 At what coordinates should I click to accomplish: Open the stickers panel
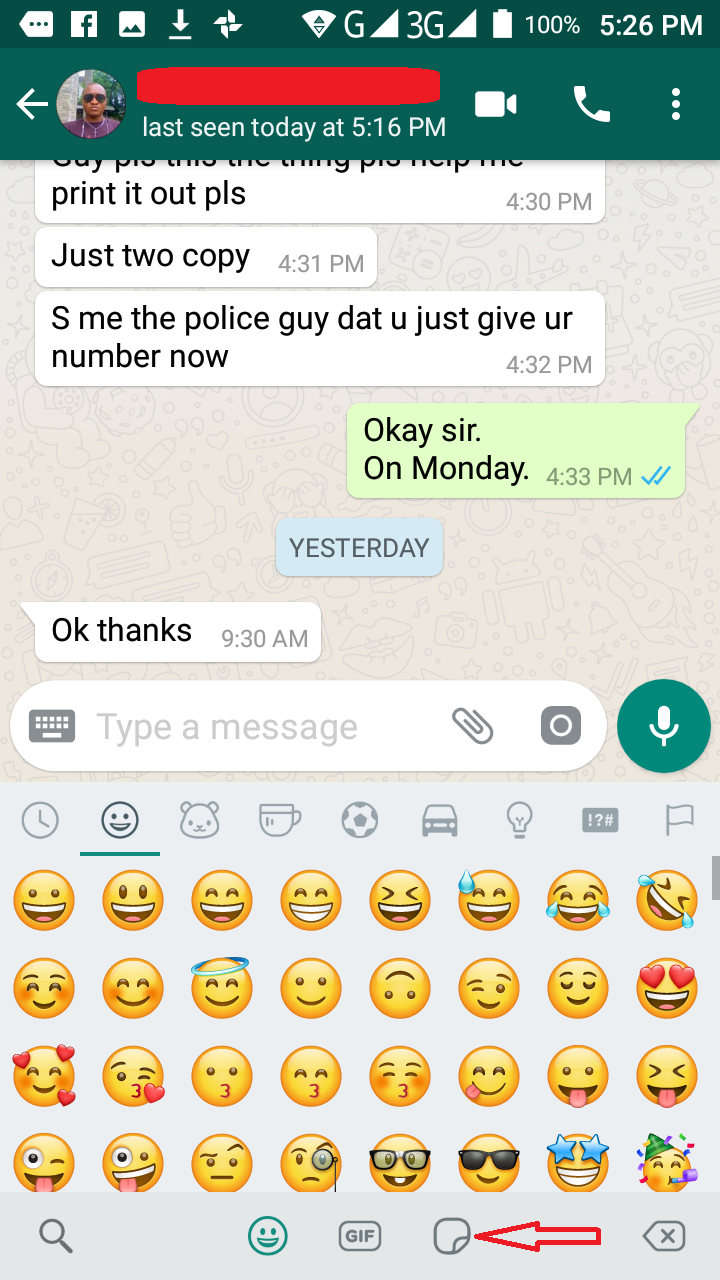(x=451, y=1237)
